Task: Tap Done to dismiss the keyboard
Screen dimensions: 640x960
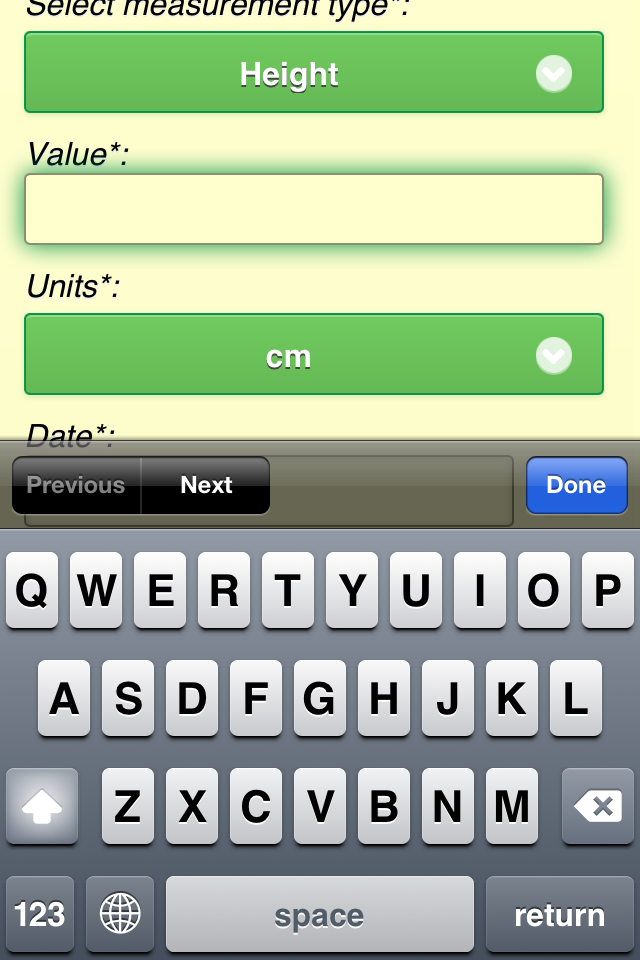Action: (576, 485)
